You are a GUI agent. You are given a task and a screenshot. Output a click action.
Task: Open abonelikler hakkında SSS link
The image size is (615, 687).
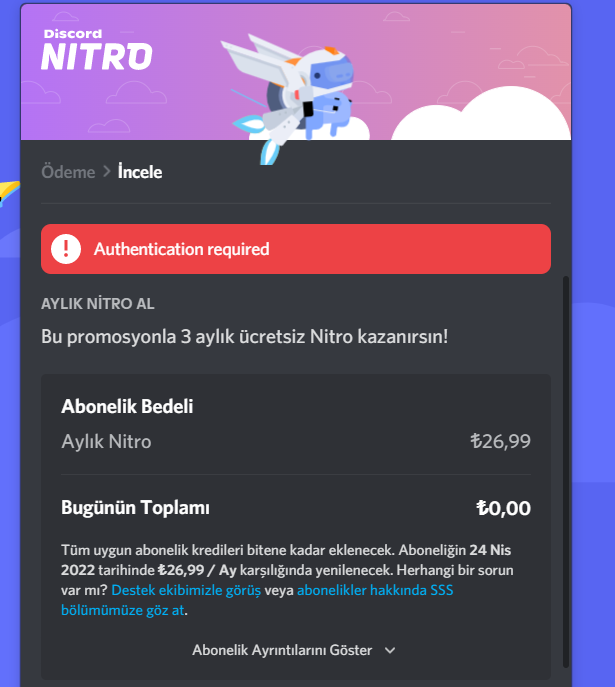[x=375, y=591]
